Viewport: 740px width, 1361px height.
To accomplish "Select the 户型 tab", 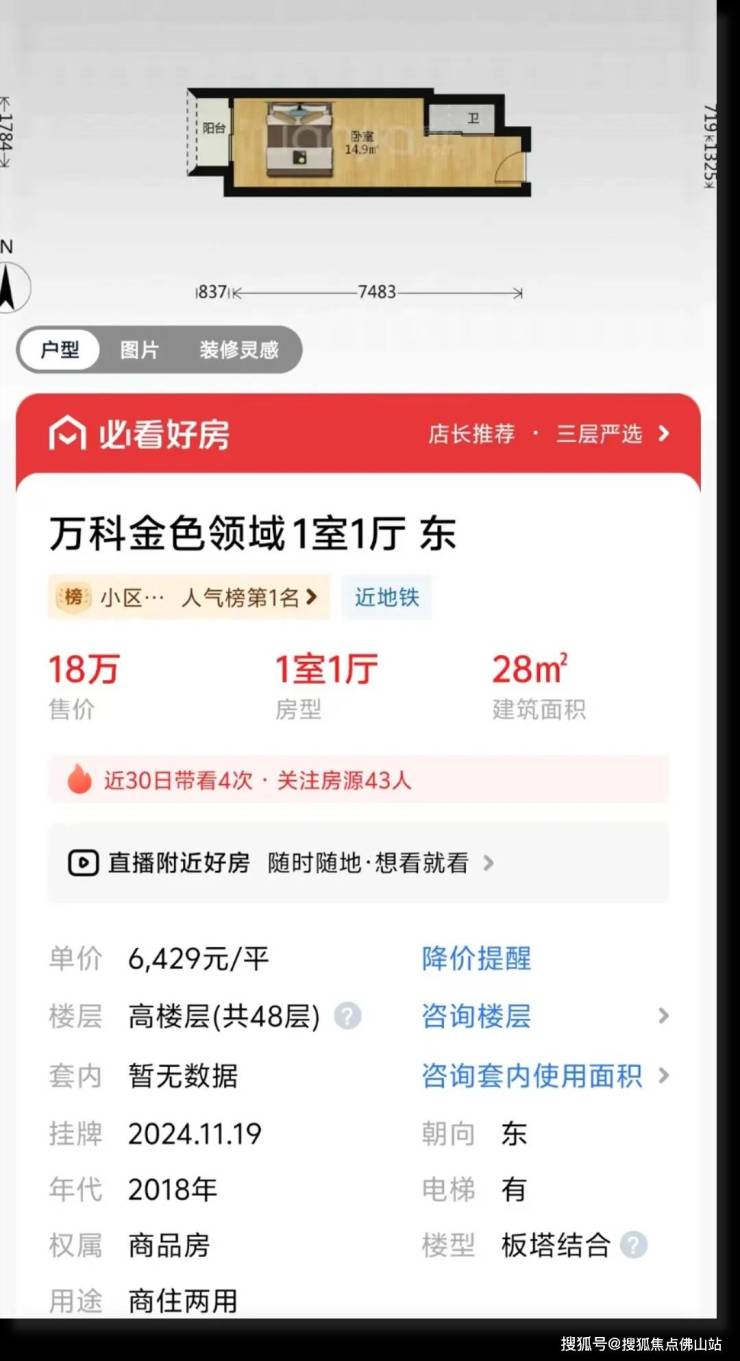I will tap(60, 351).
